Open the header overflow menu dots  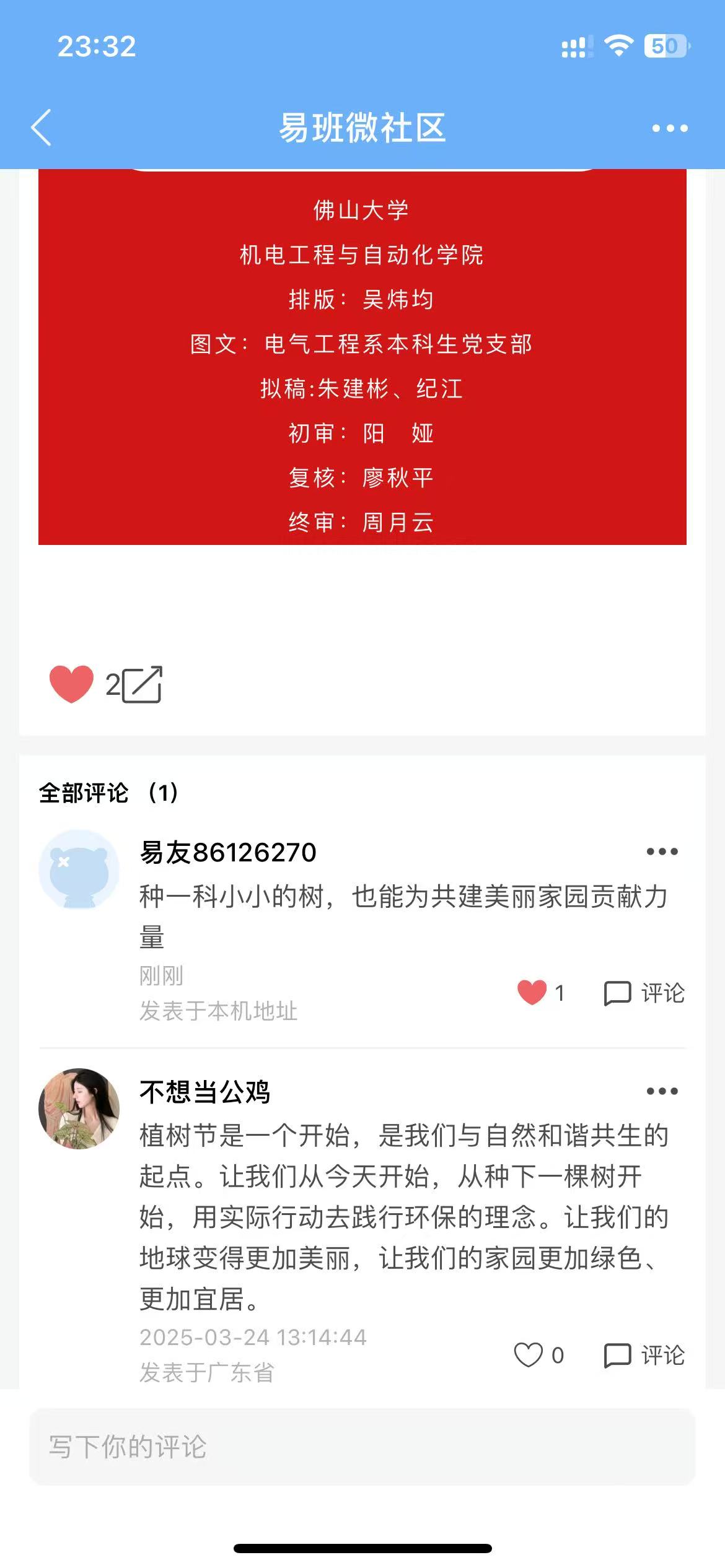[670, 128]
